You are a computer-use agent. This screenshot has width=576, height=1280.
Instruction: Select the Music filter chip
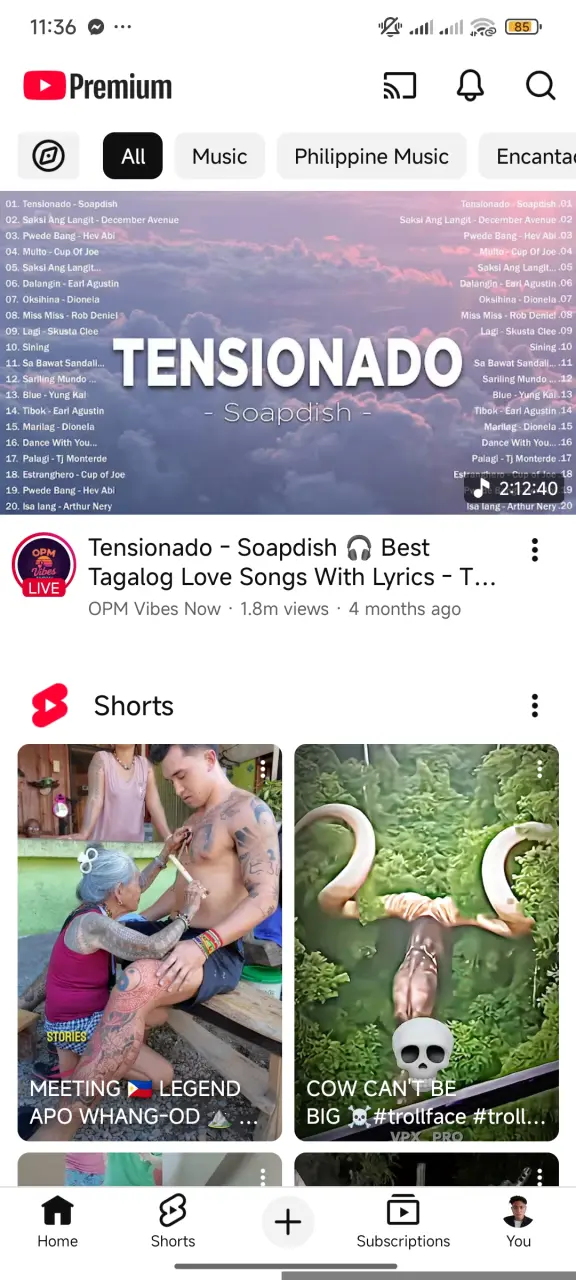click(220, 156)
